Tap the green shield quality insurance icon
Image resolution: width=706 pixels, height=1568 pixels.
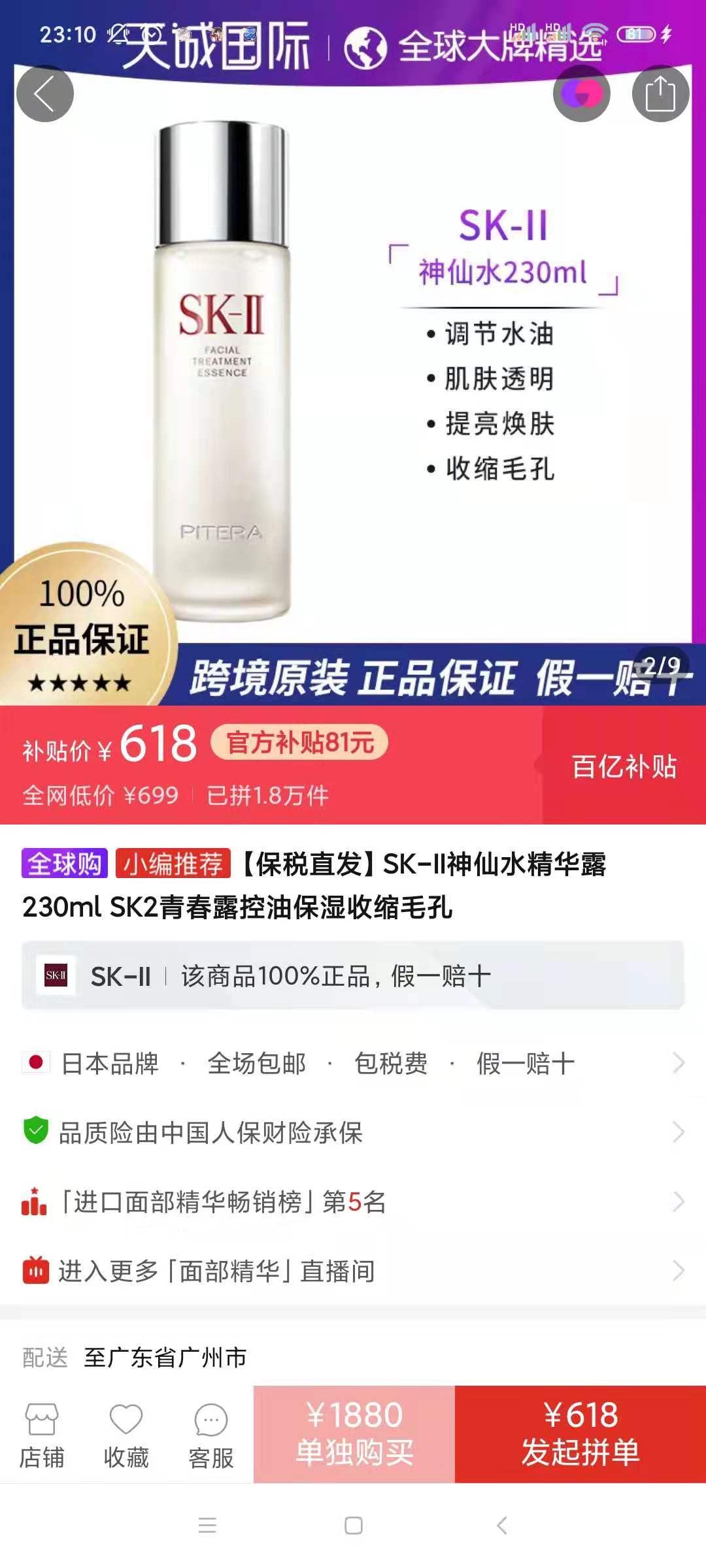[36, 1133]
